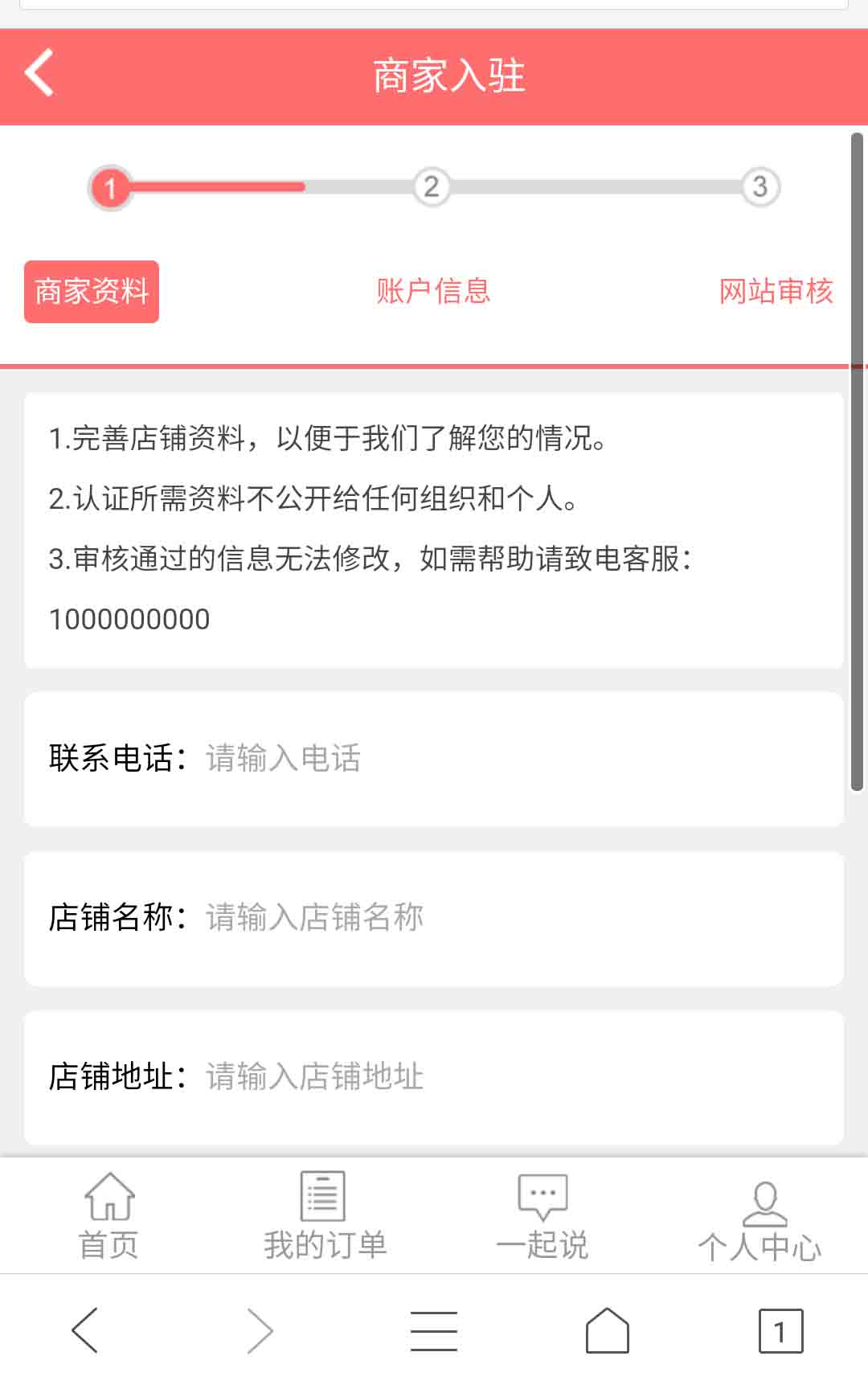
Task: Open the browser menu button
Action: 434,1331
